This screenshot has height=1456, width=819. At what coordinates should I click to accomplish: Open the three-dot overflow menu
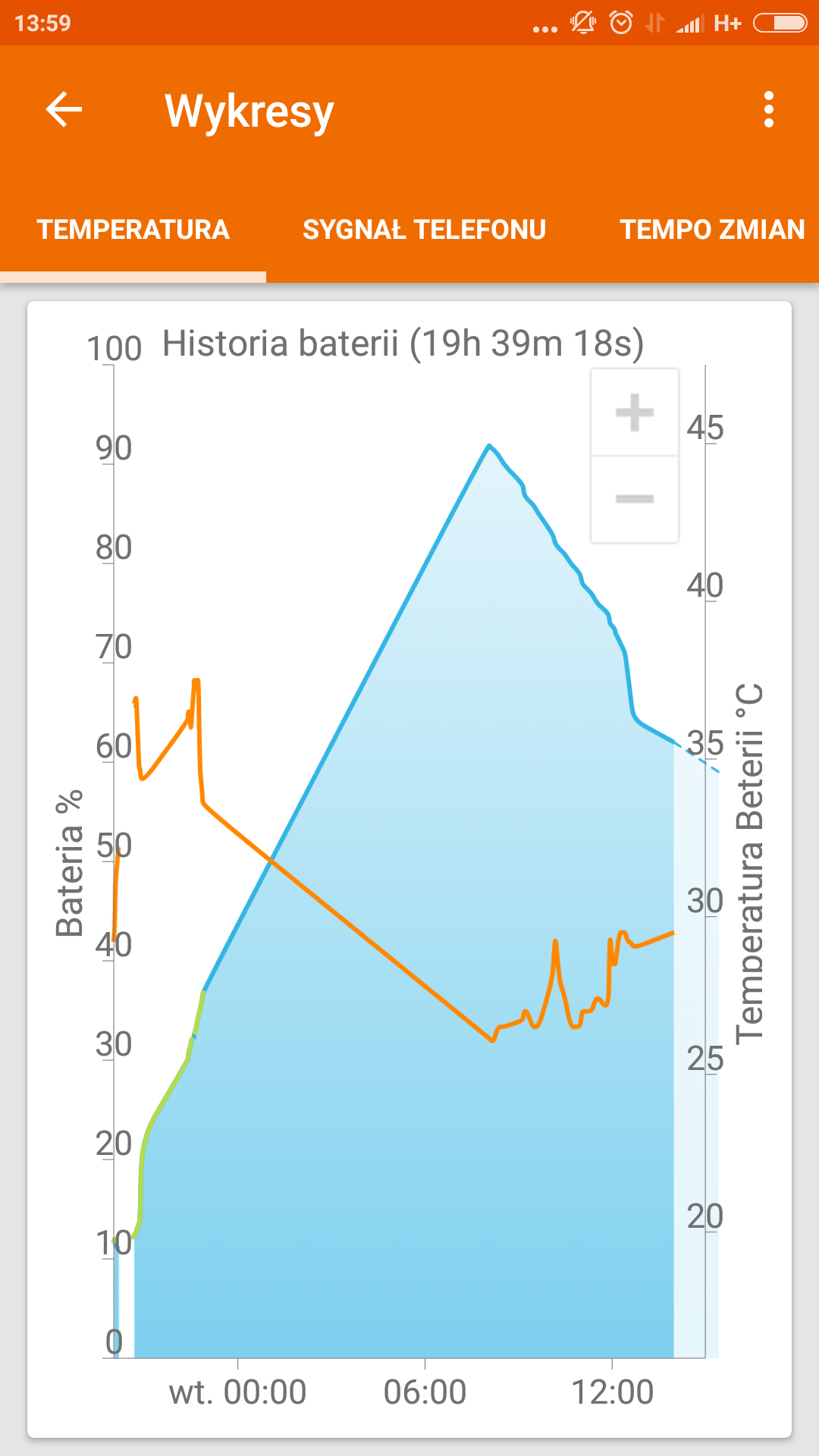click(x=769, y=110)
